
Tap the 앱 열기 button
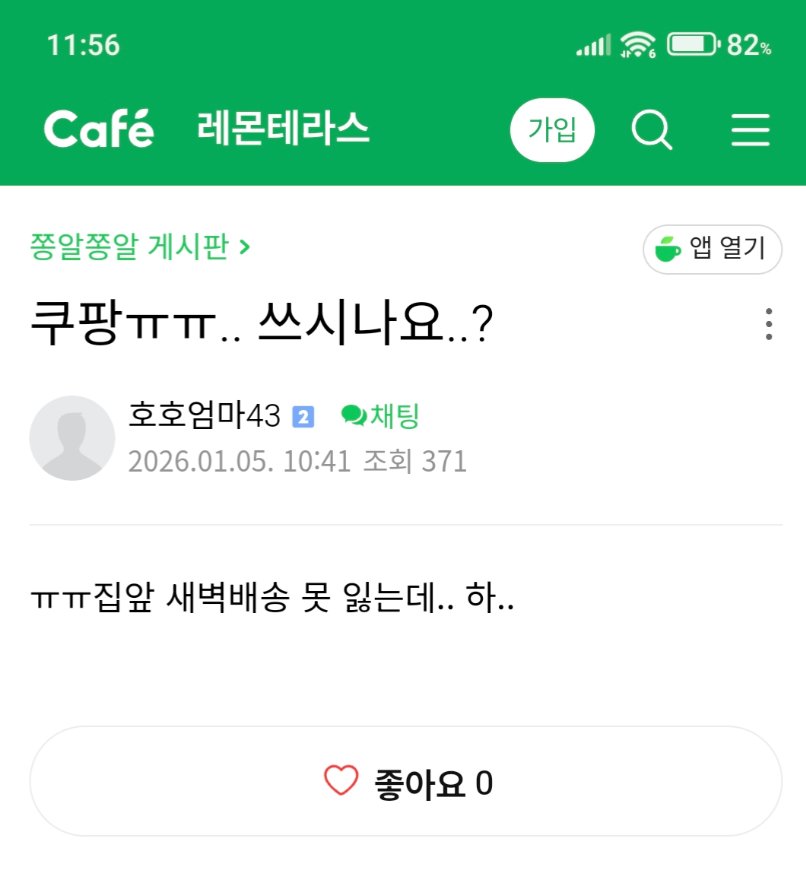click(712, 249)
